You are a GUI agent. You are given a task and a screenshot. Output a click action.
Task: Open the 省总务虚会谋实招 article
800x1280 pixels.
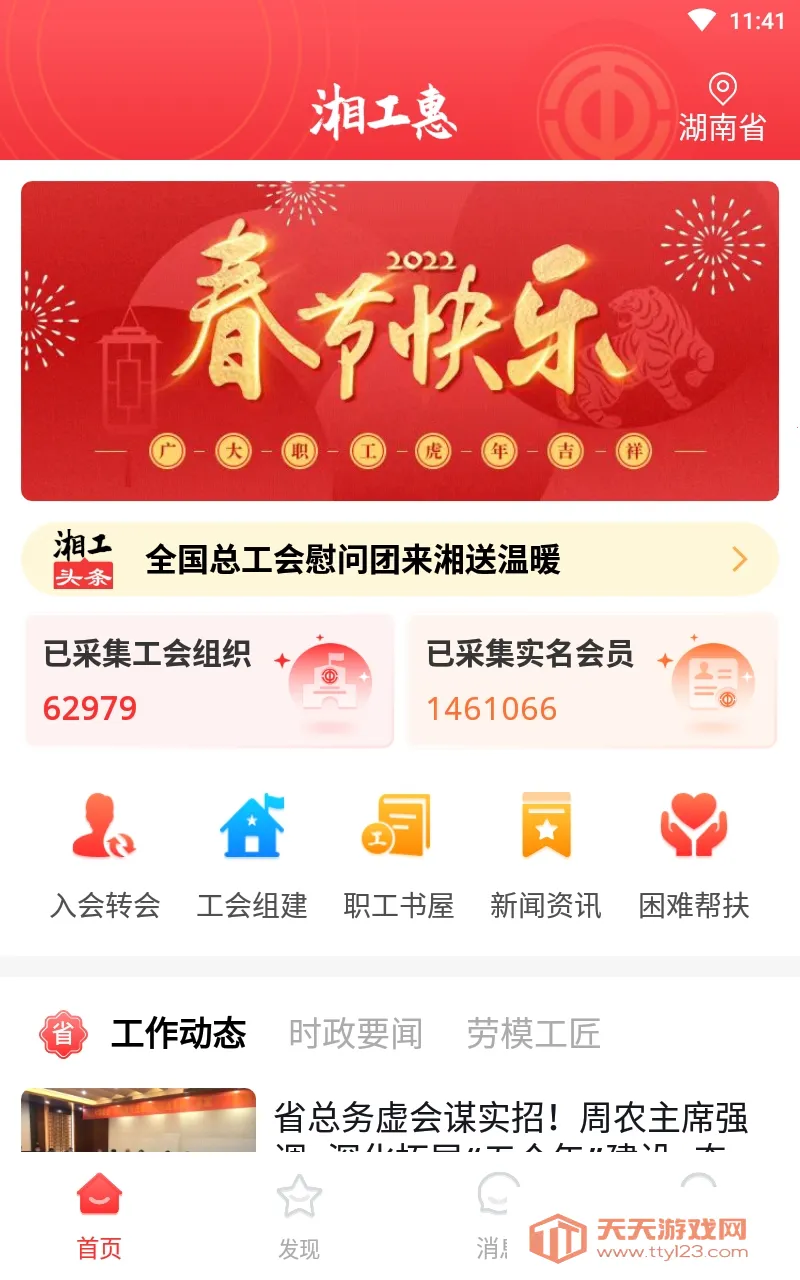pyautogui.click(x=510, y=1120)
